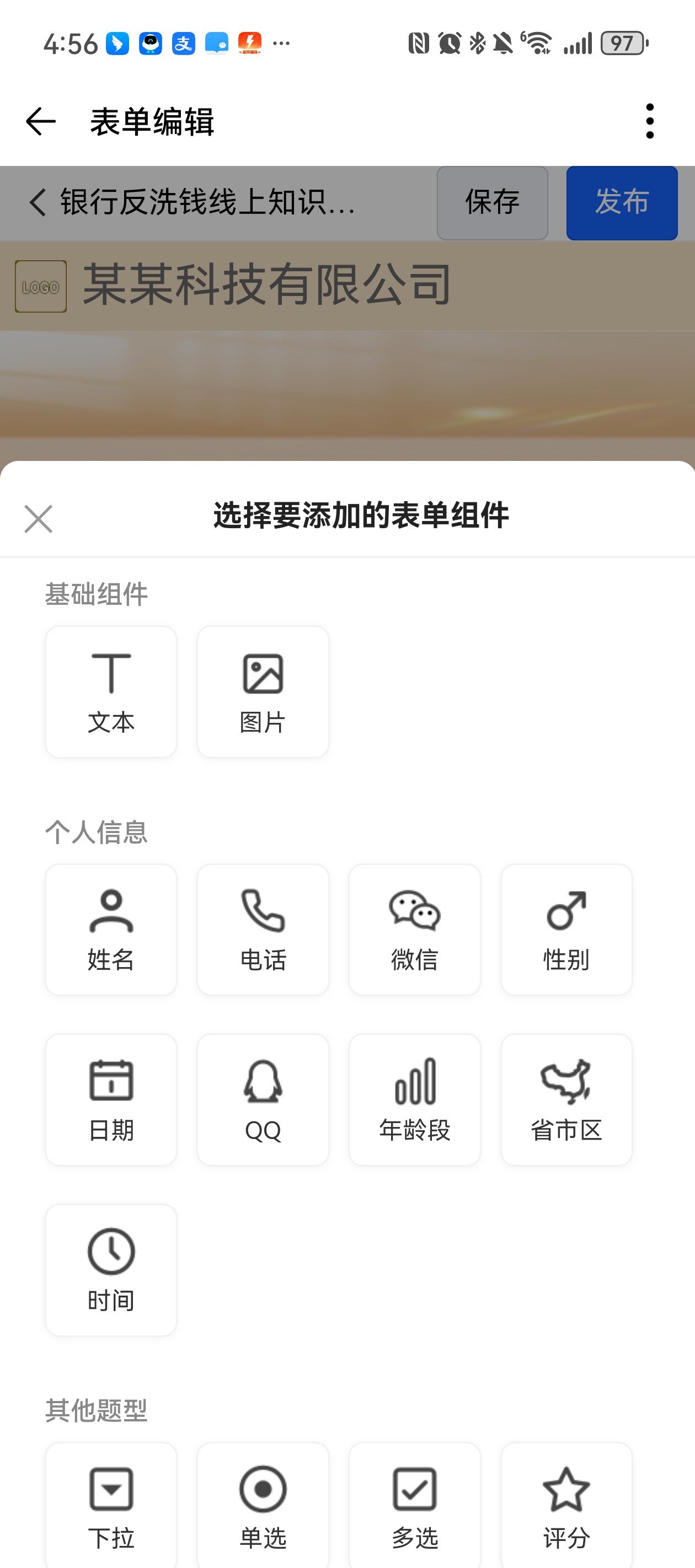Insert the 姓名 name field

(111, 930)
